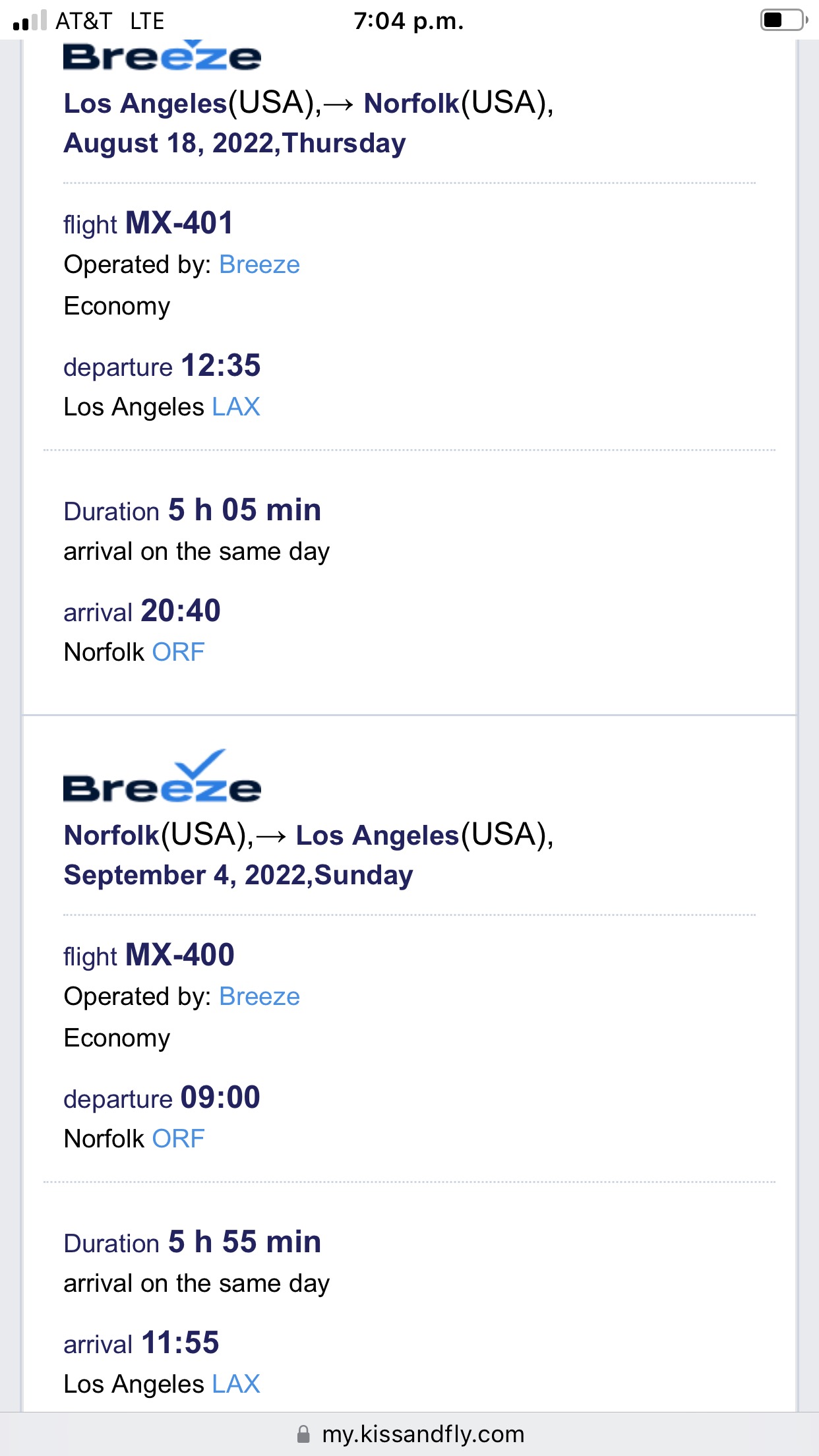Click the Breeze operator link for flight MX-400
This screenshot has height=1456, width=819.
[258, 997]
